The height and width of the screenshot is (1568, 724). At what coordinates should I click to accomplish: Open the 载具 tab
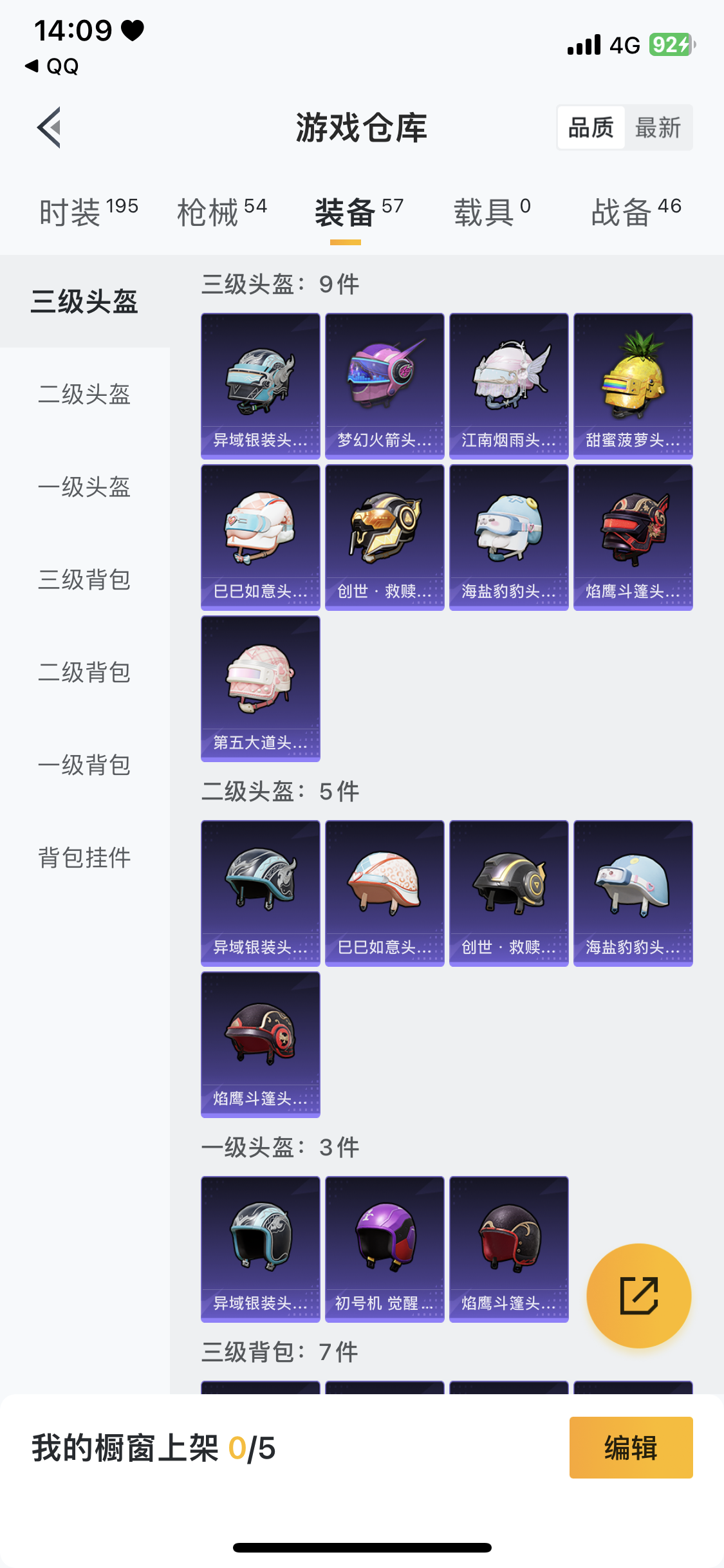coord(492,212)
